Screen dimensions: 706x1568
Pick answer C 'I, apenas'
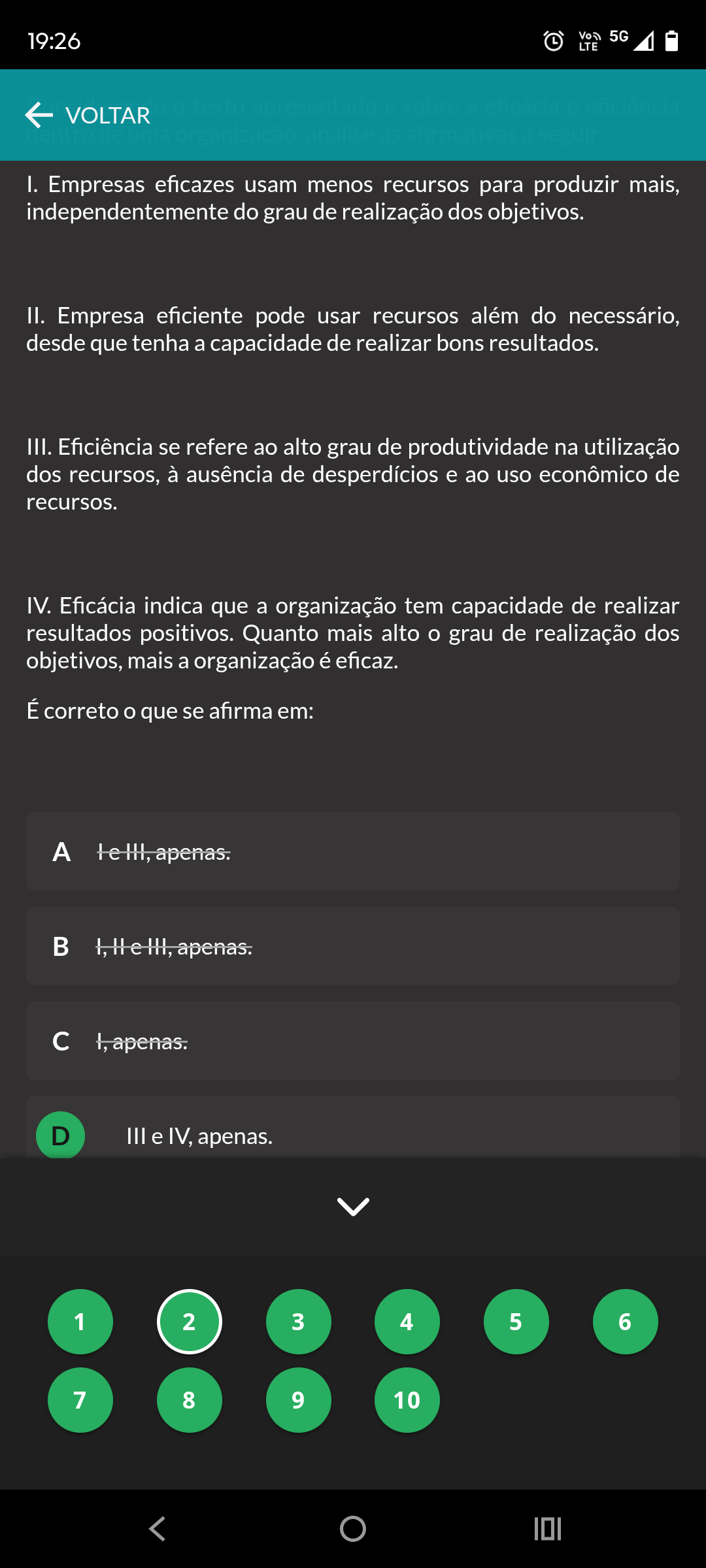352,1041
